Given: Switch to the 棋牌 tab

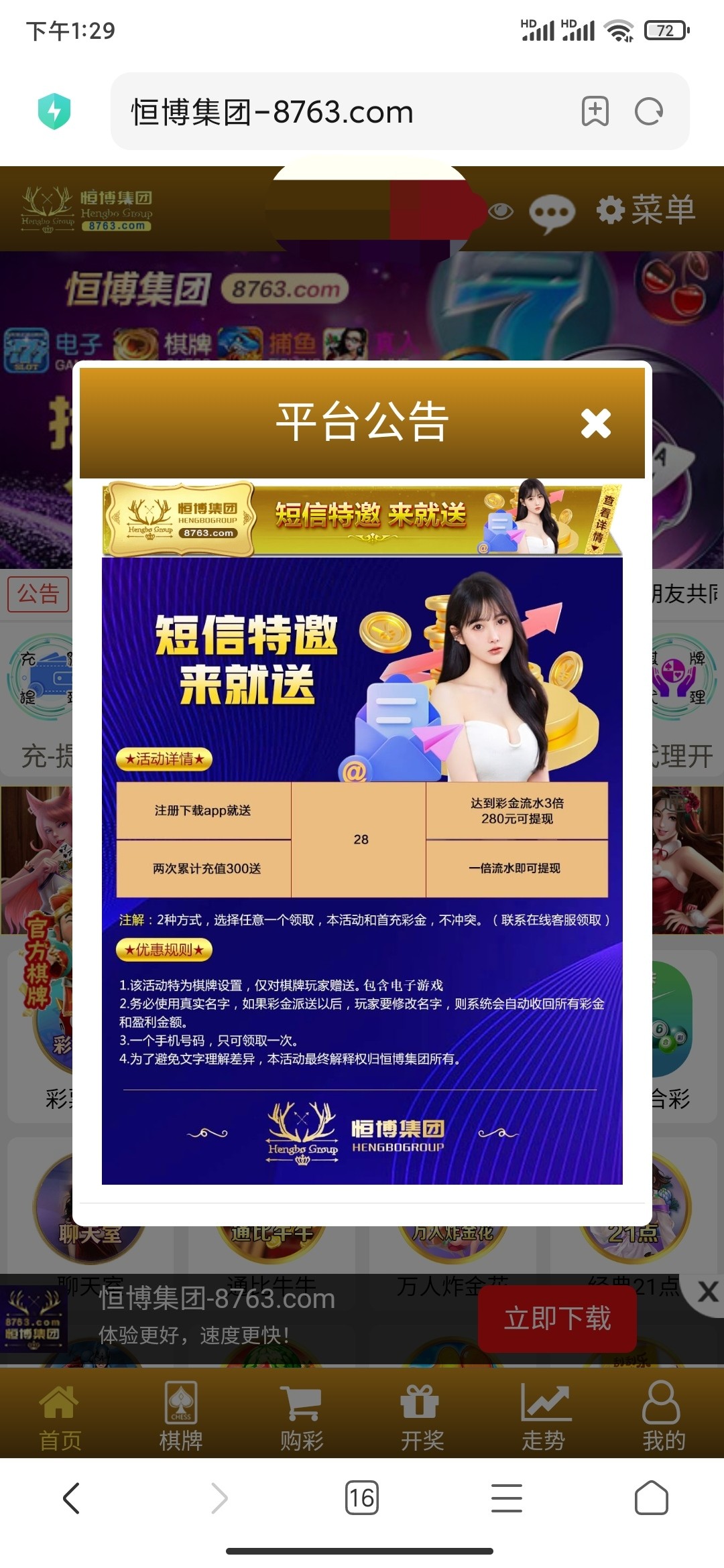Looking at the screenshot, I should (181, 1413).
